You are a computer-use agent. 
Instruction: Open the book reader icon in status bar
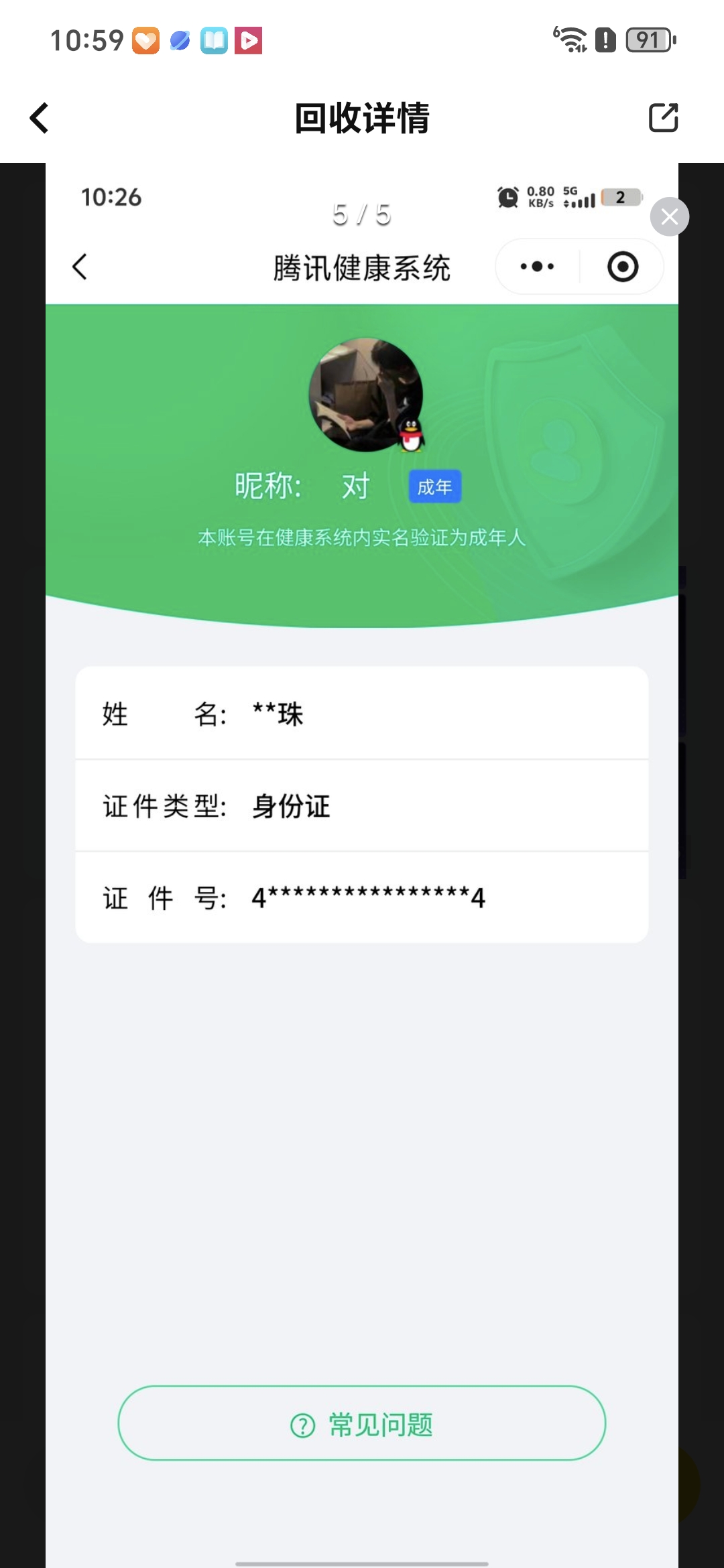click(x=215, y=40)
